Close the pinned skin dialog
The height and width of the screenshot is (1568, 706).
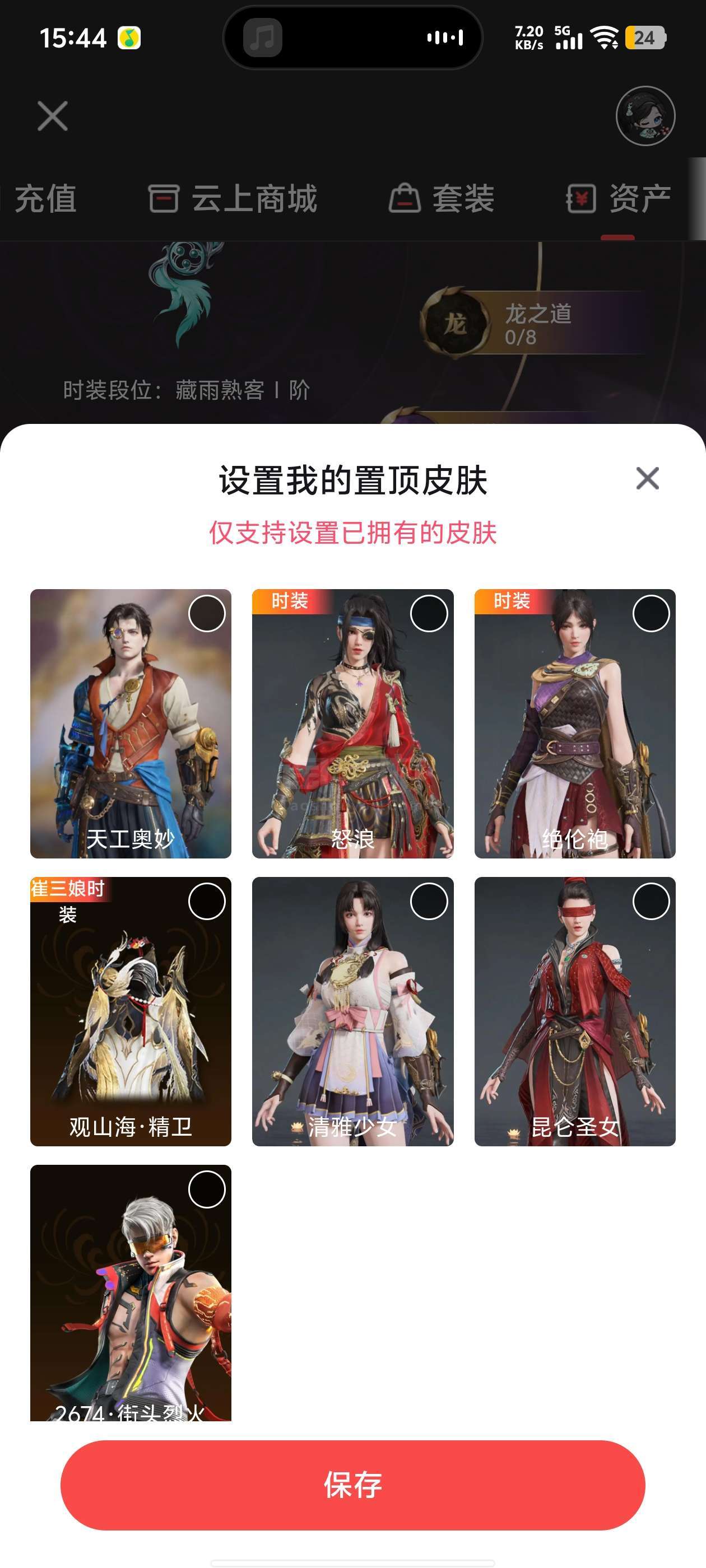coord(647,478)
